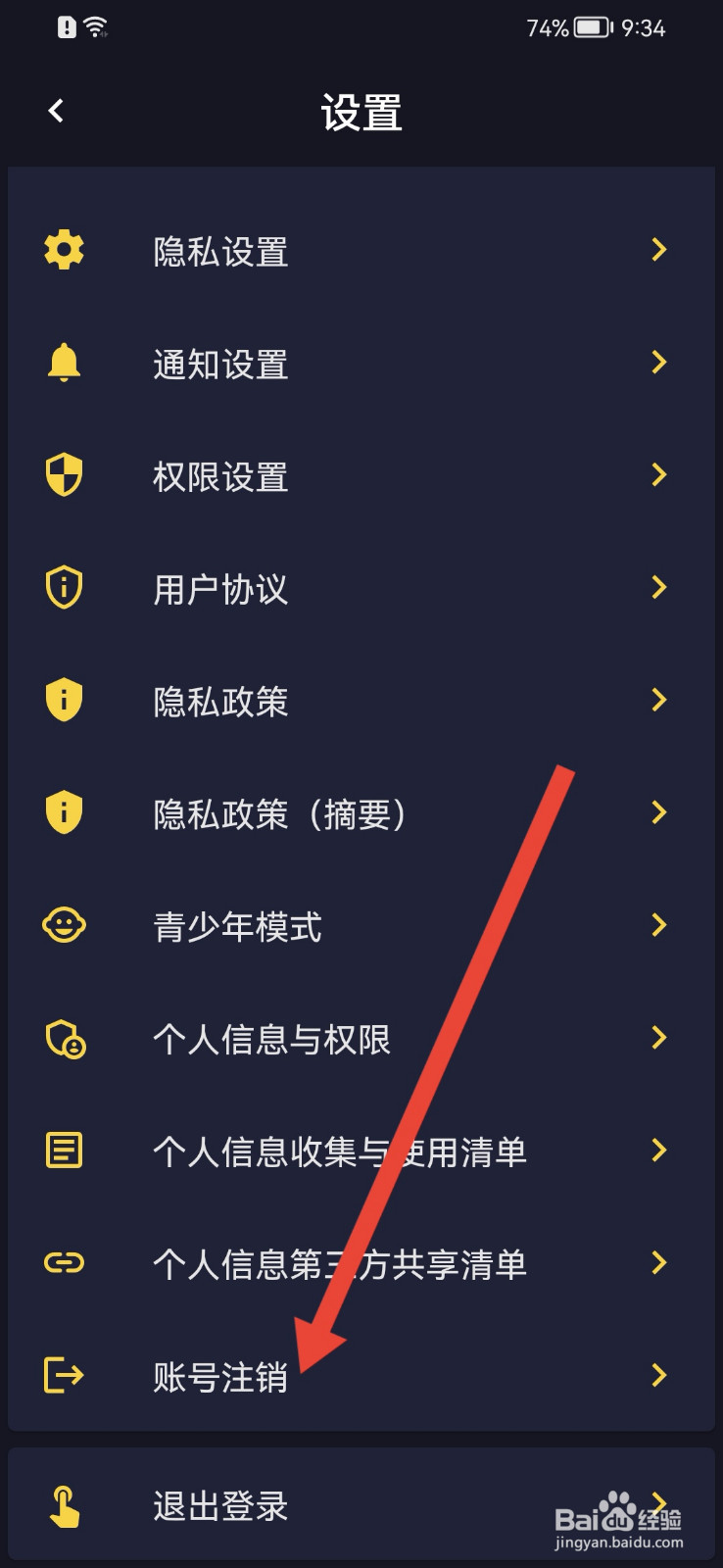Click the shield icon next to 权限设置
The image size is (723, 1568).
click(x=63, y=475)
